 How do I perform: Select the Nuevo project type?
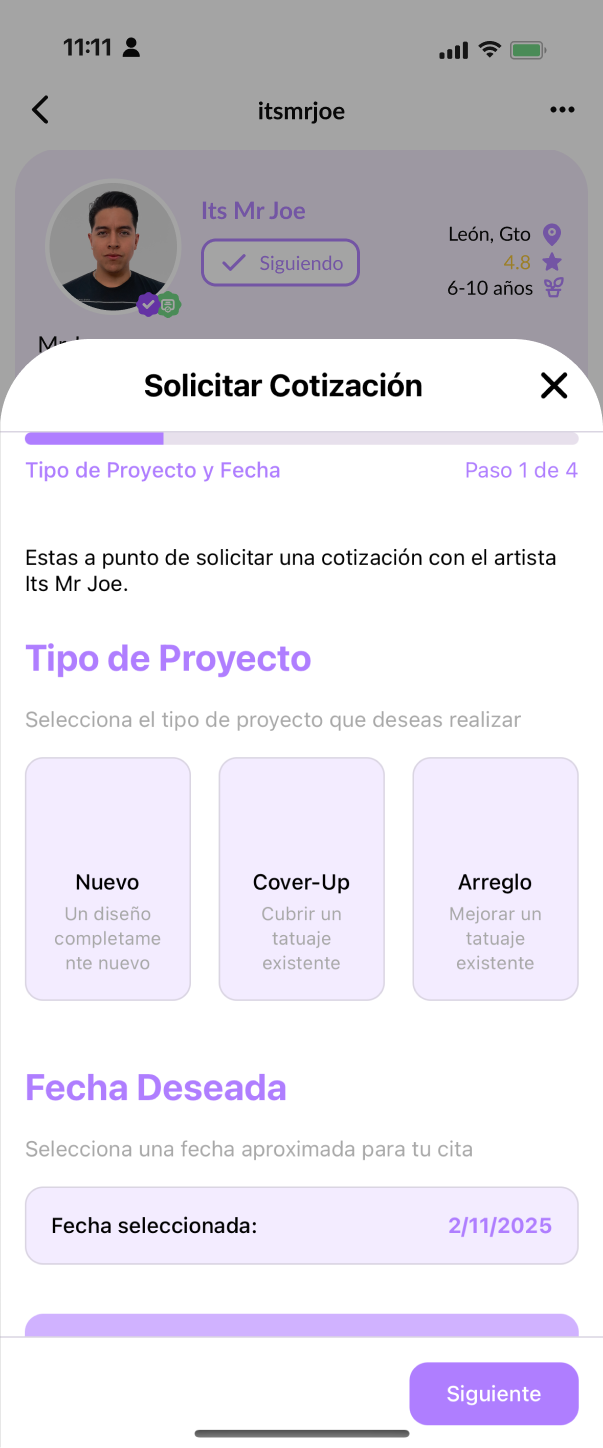click(x=108, y=879)
